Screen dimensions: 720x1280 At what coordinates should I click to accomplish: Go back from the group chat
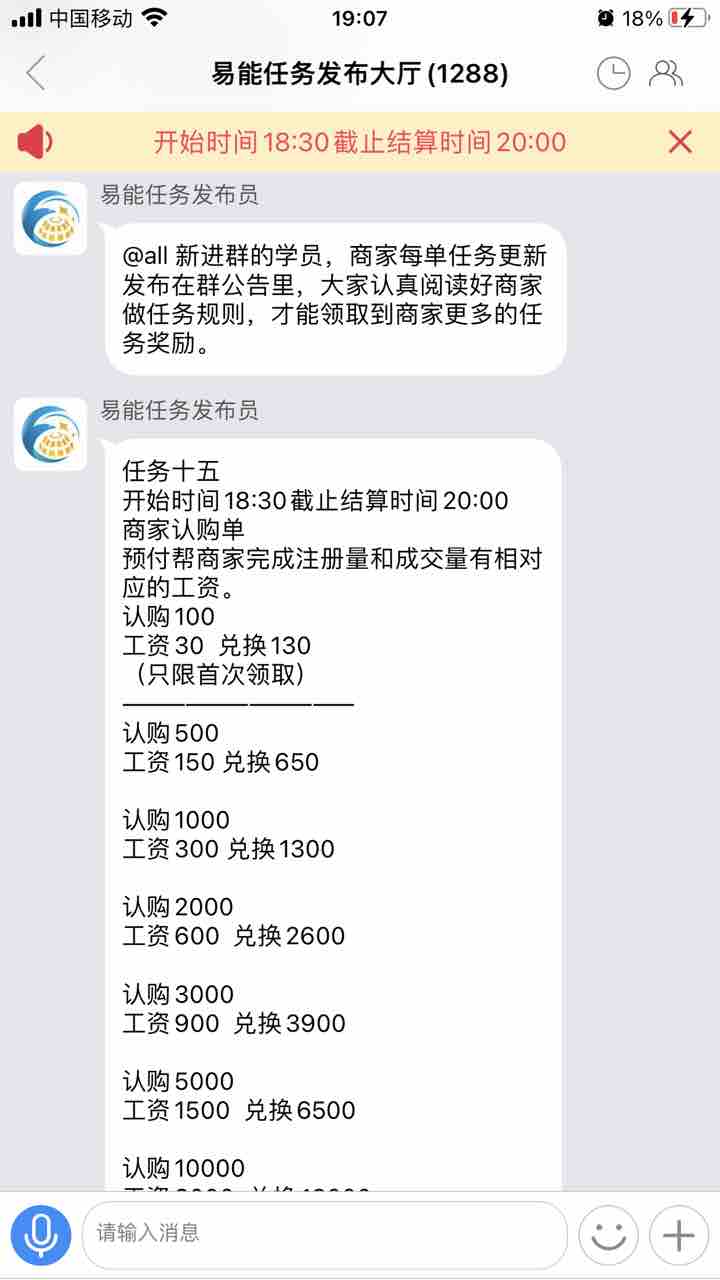click(36, 73)
